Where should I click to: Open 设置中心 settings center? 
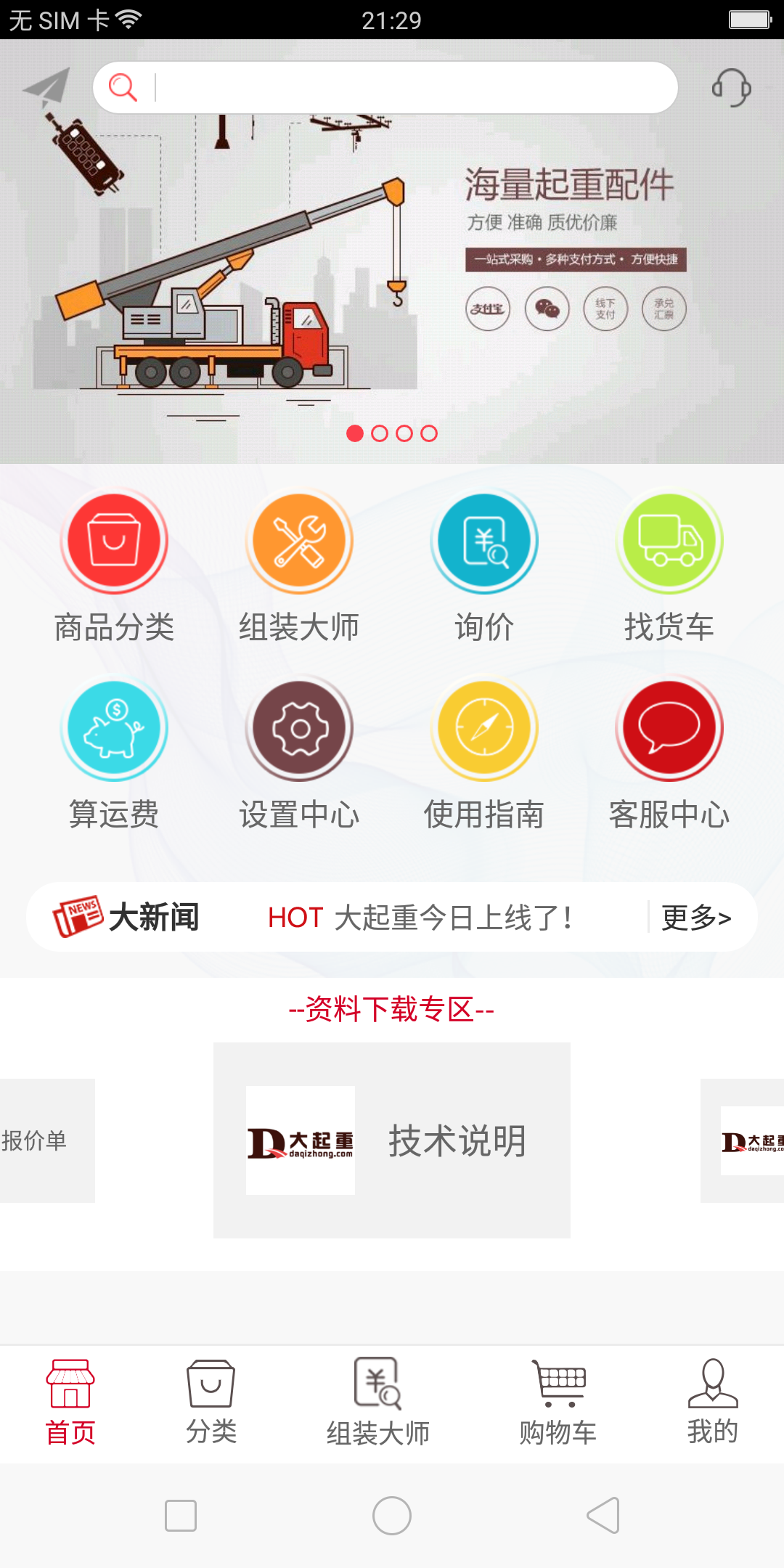(299, 754)
